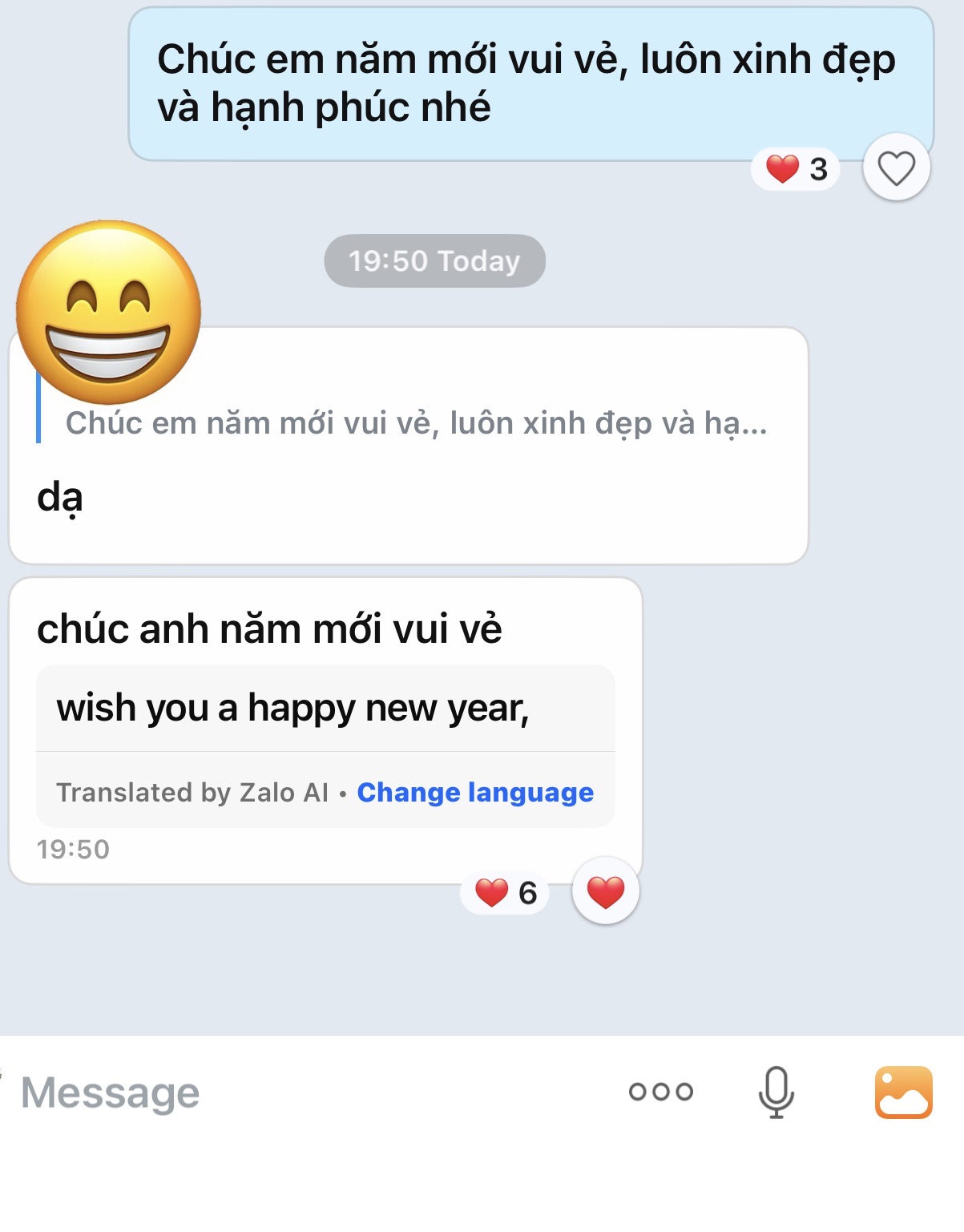Record a voice message with the microphone
Image resolution: width=964 pixels, height=1232 pixels.
point(776,1092)
